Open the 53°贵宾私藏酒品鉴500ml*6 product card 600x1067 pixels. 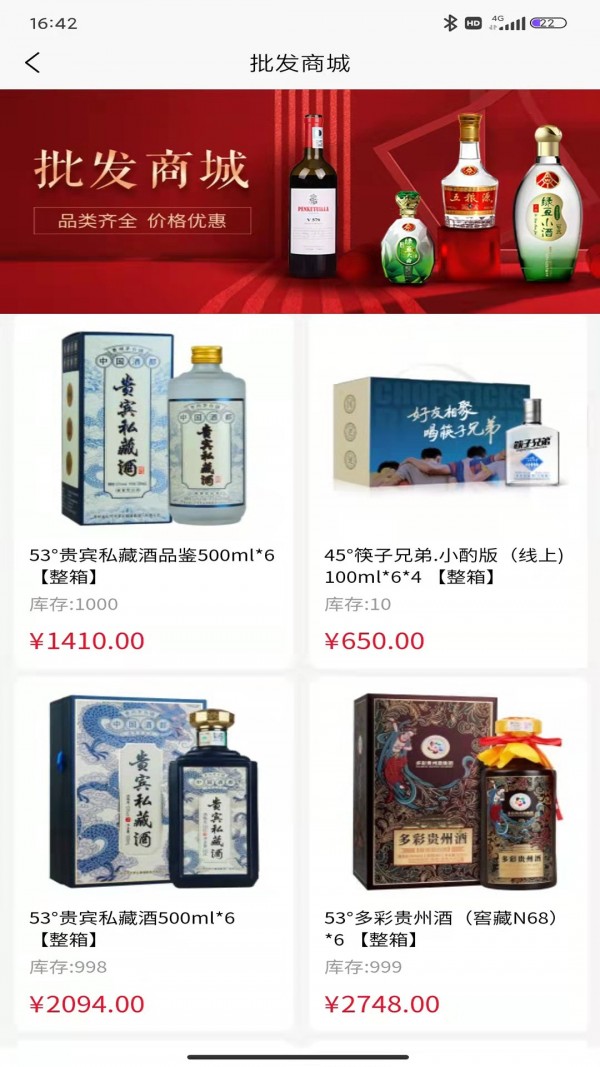153,493
